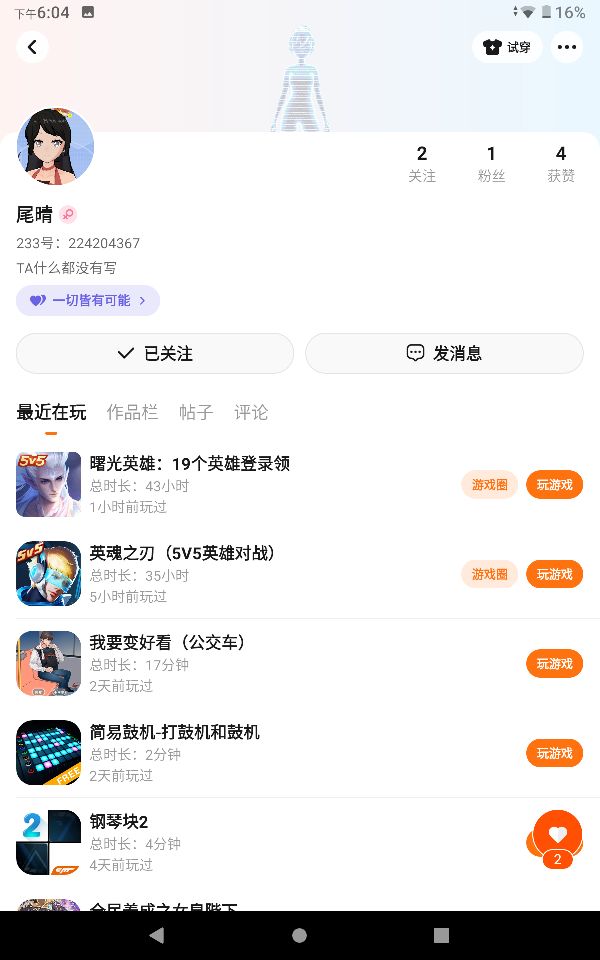This screenshot has height=960, width=600.
Task: Open the 粉丝 followers list
Action: click(491, 163)
